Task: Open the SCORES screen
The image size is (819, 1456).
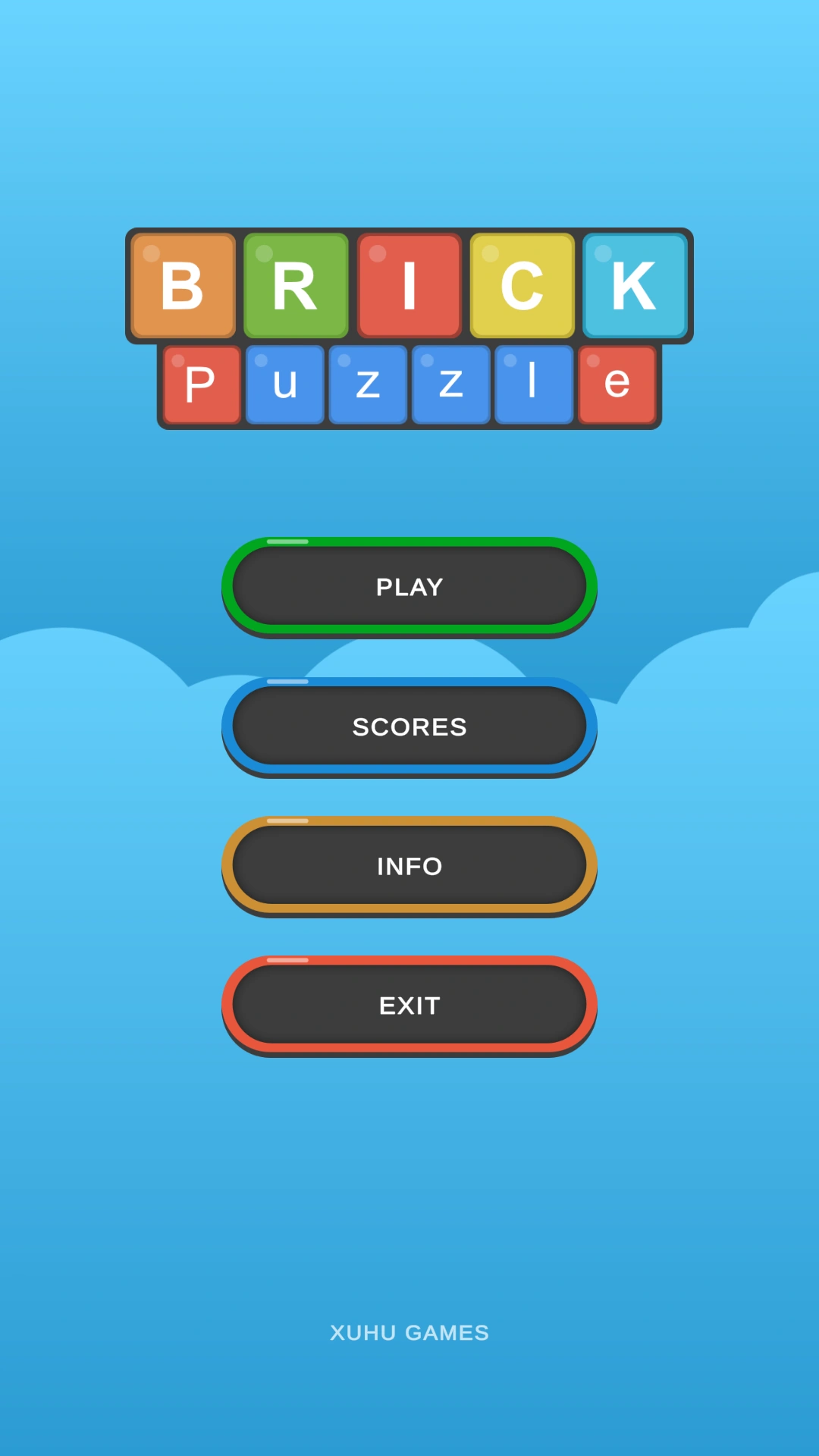Action: click(x=409, y=726)
